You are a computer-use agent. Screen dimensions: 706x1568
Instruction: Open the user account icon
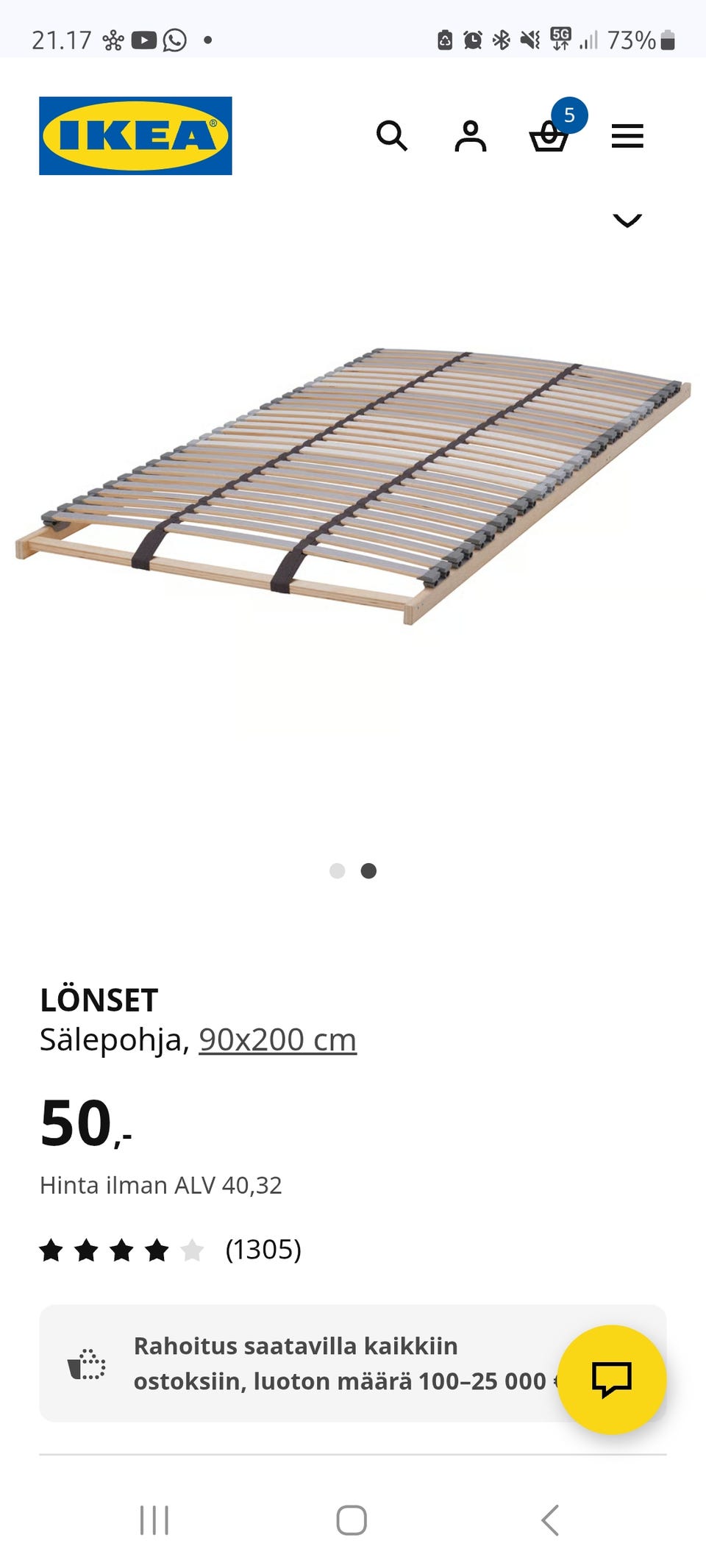click(x=470, y=136)
